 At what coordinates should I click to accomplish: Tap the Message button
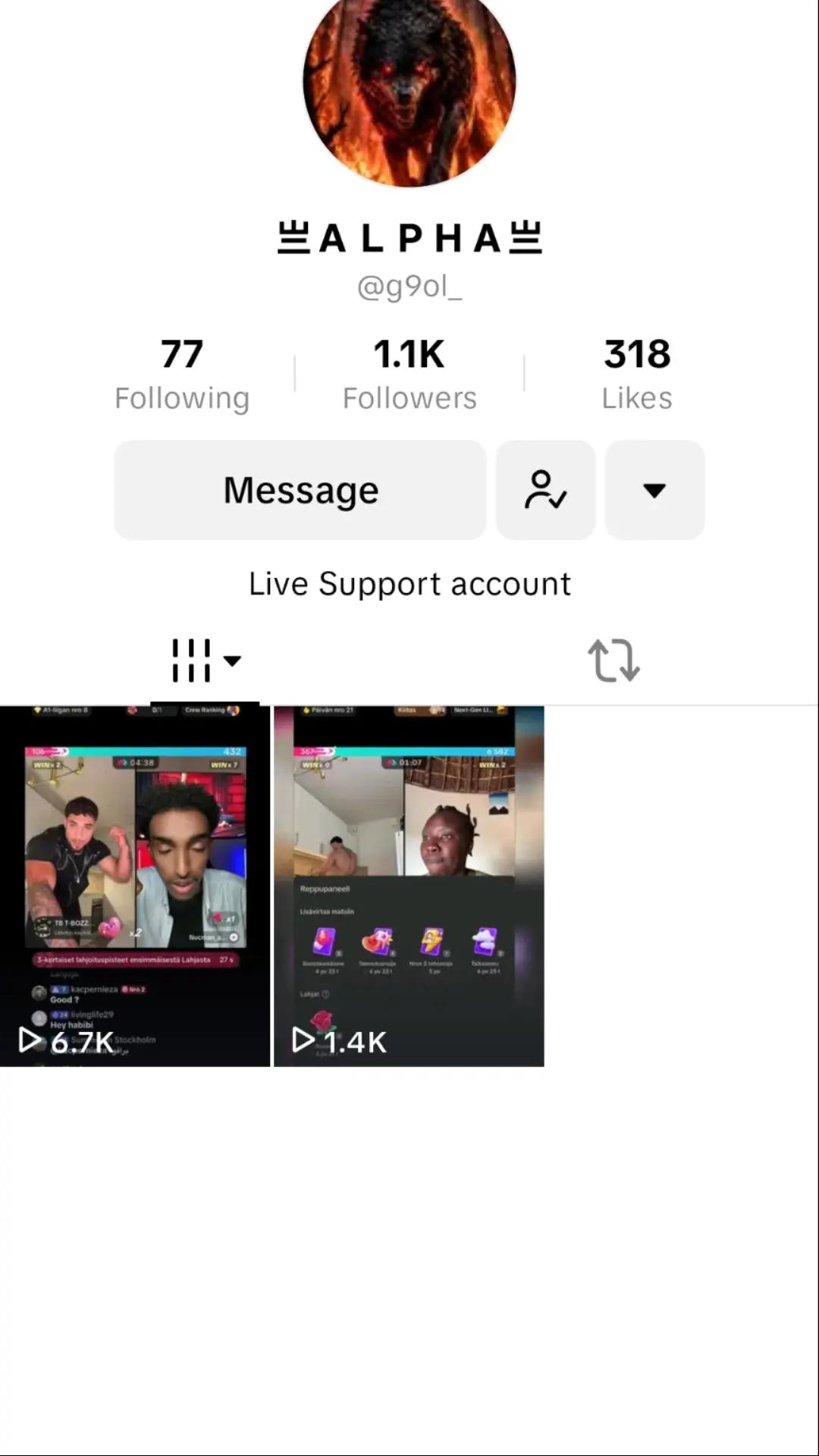(x=300, y=490)
